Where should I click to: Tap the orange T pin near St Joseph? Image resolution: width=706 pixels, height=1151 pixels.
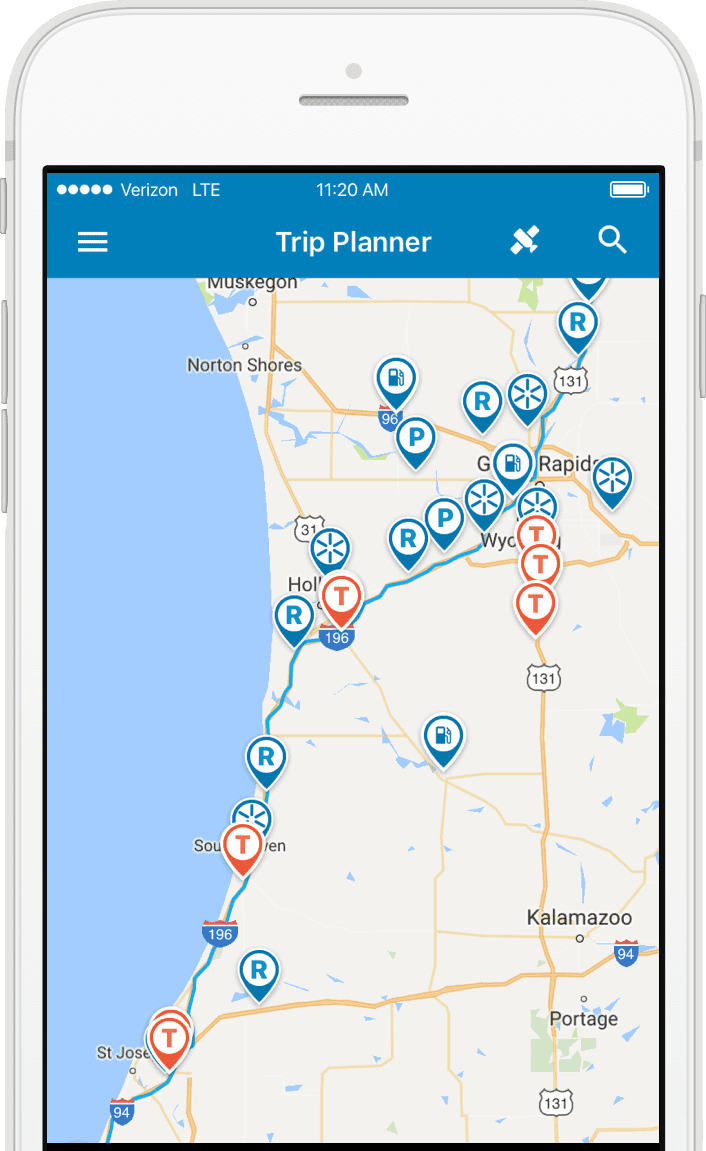pyautogui.click(x=169, y=1038)
